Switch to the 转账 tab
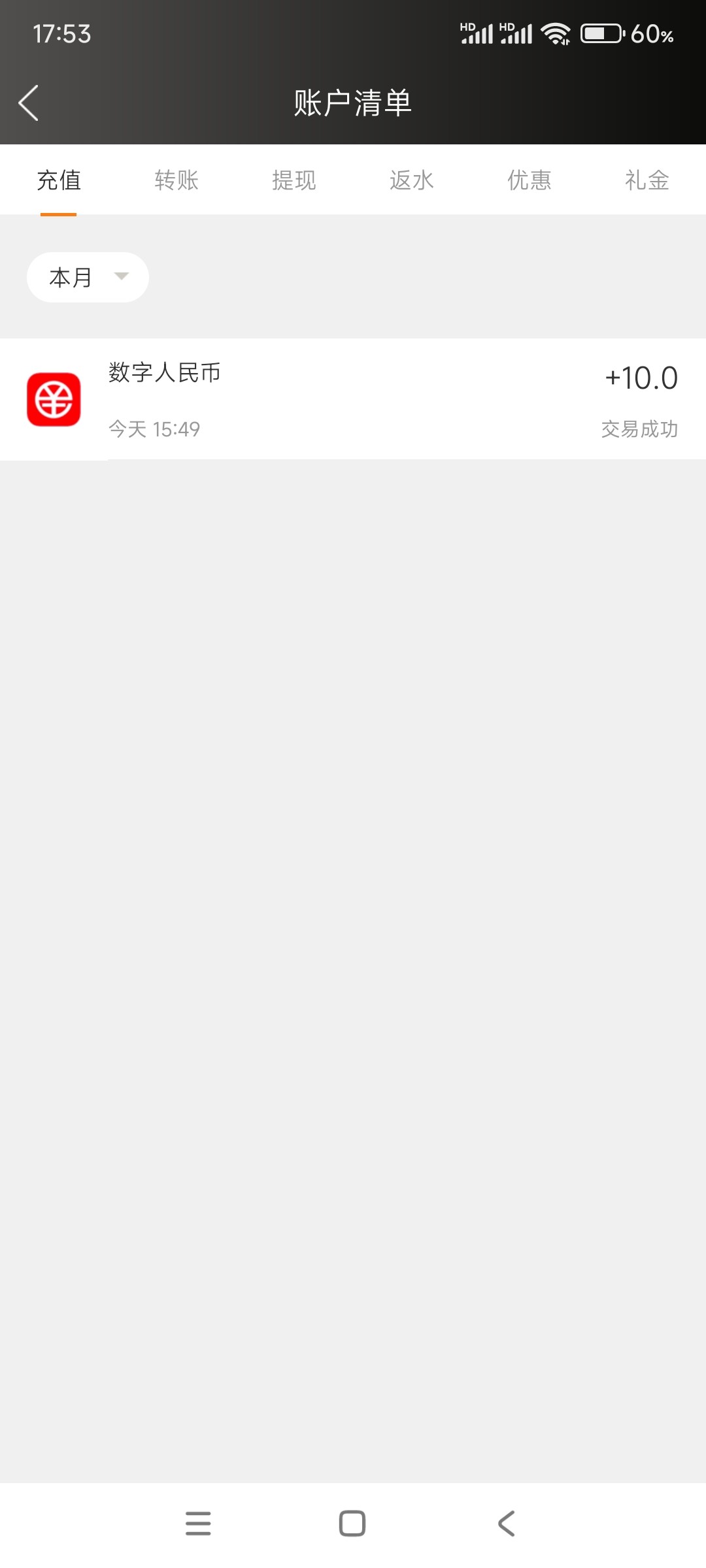 176,180
